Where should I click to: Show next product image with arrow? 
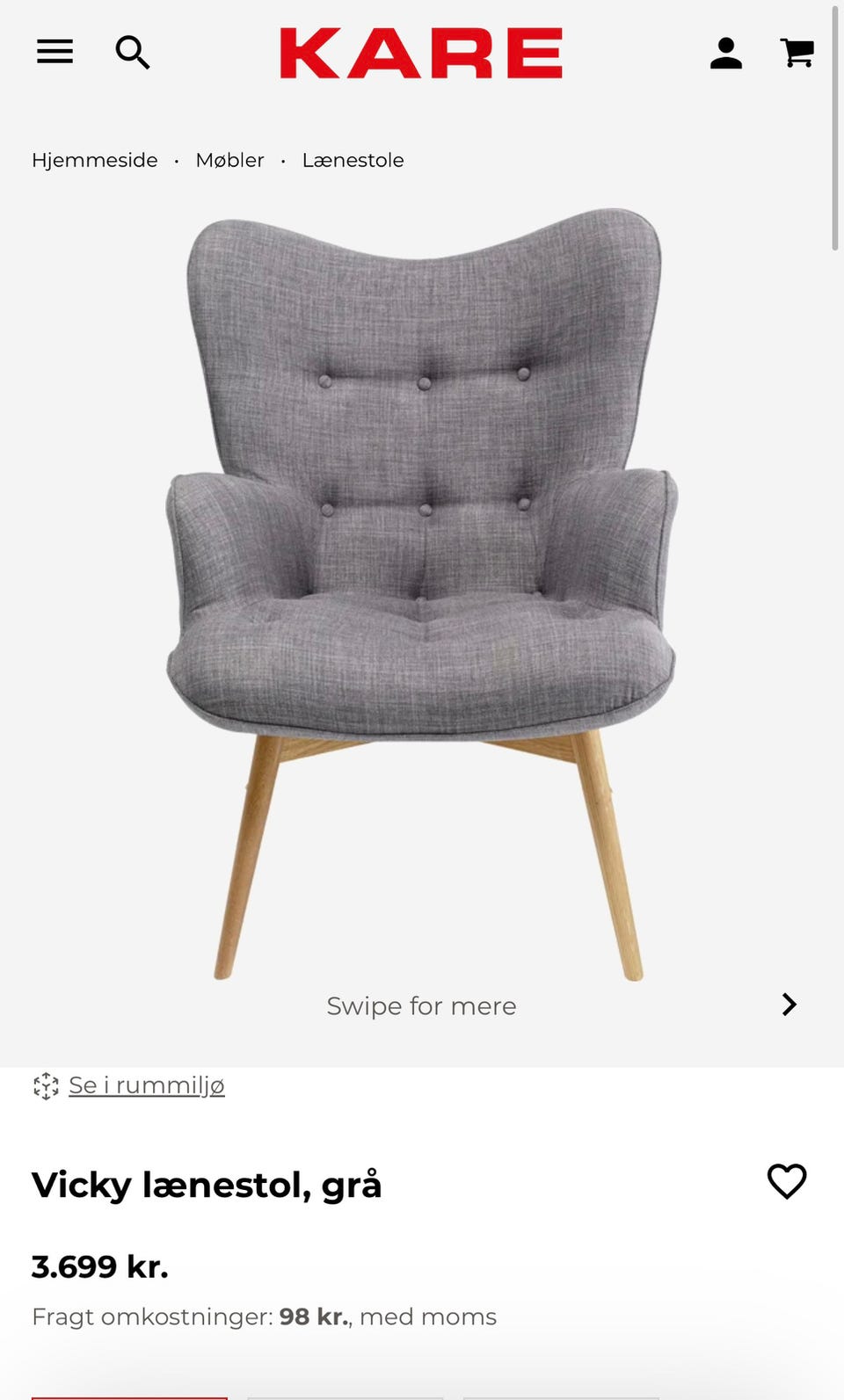point(789,1005)
